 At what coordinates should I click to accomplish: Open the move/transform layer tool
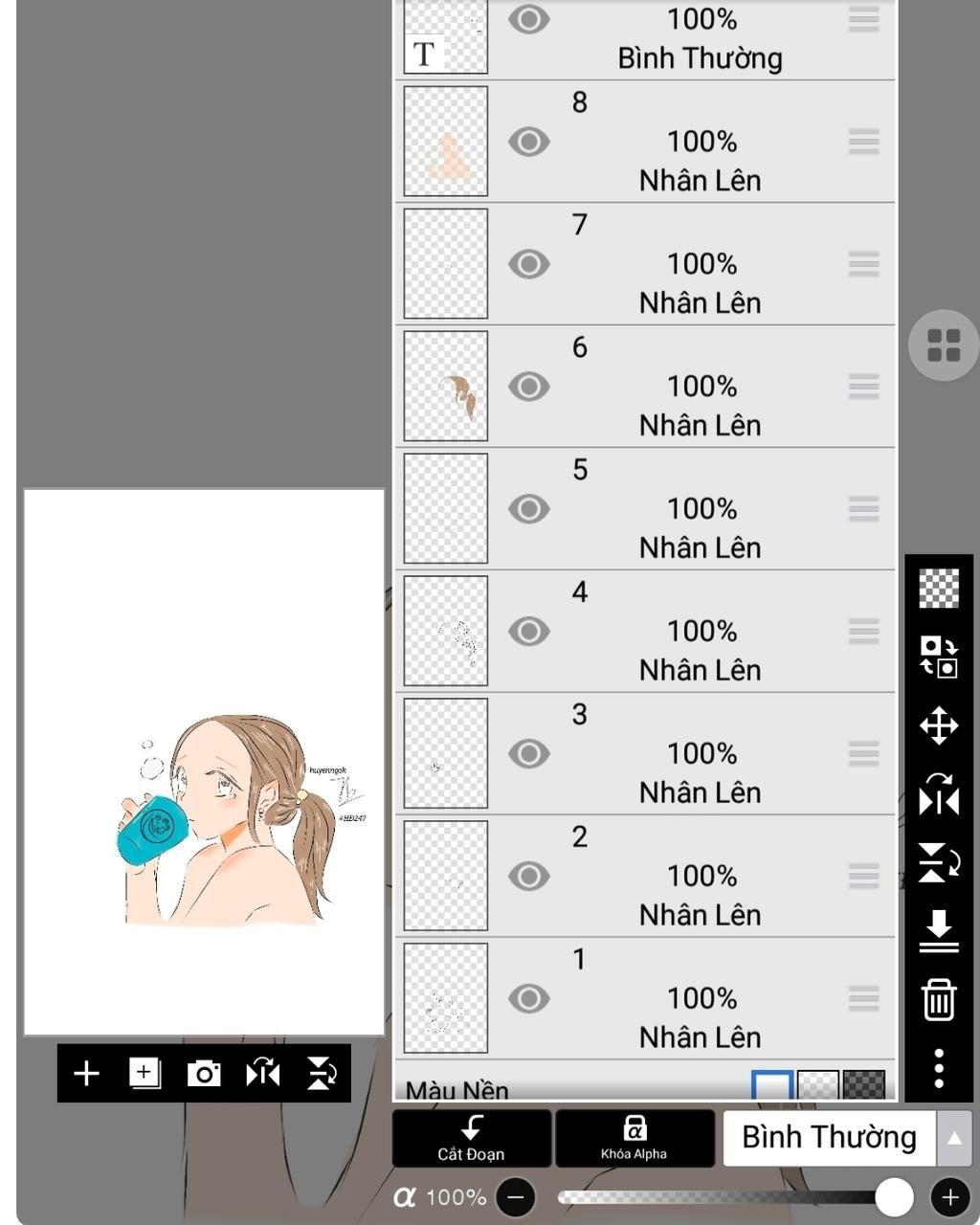(x=939, y=725)
